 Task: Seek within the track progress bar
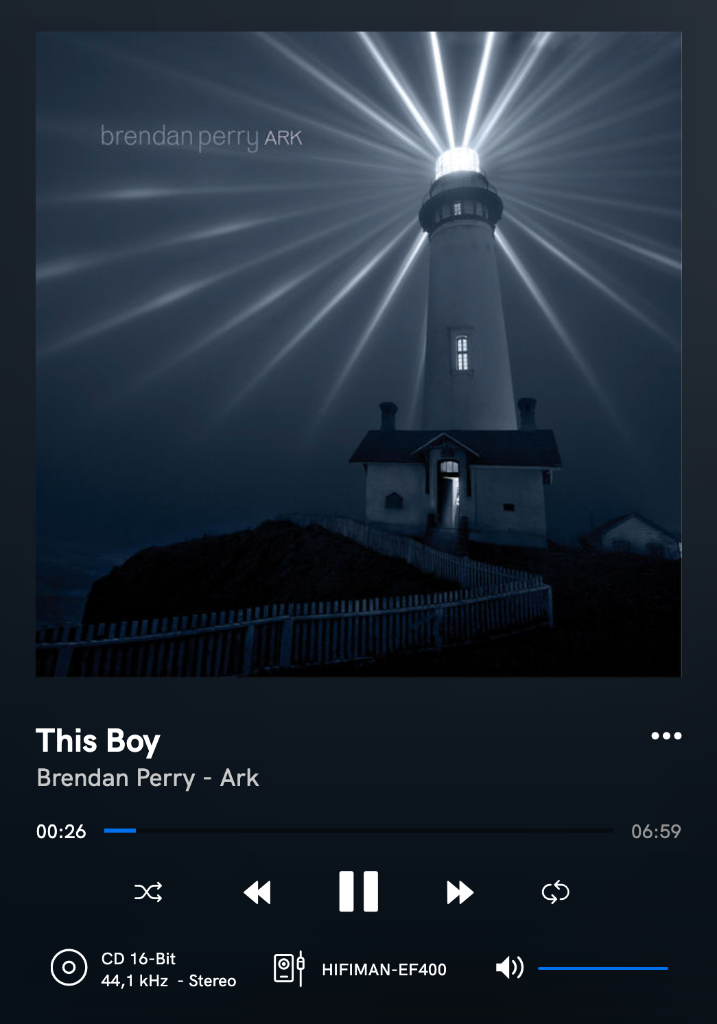pyautogui.click(x=358, y=830)
